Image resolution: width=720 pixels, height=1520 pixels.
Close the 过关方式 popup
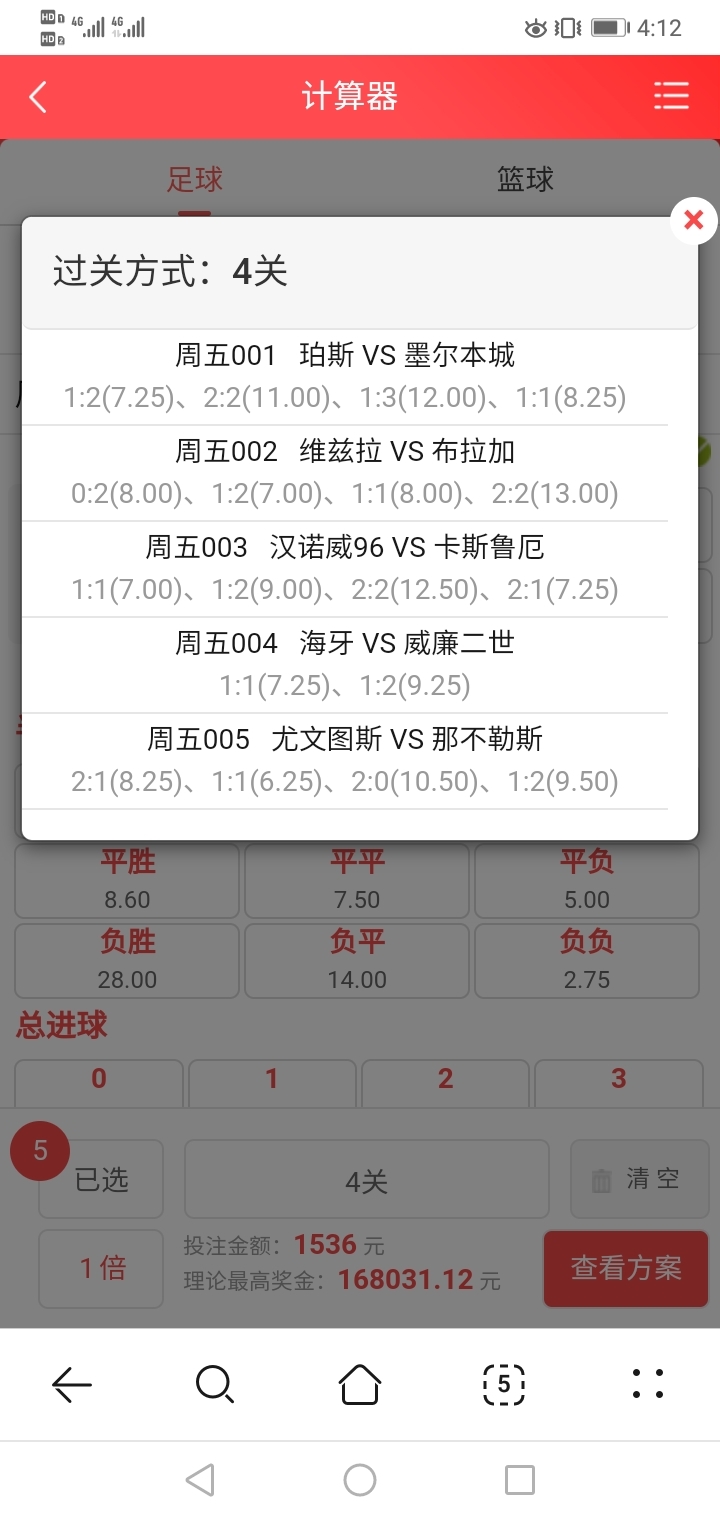693,220
